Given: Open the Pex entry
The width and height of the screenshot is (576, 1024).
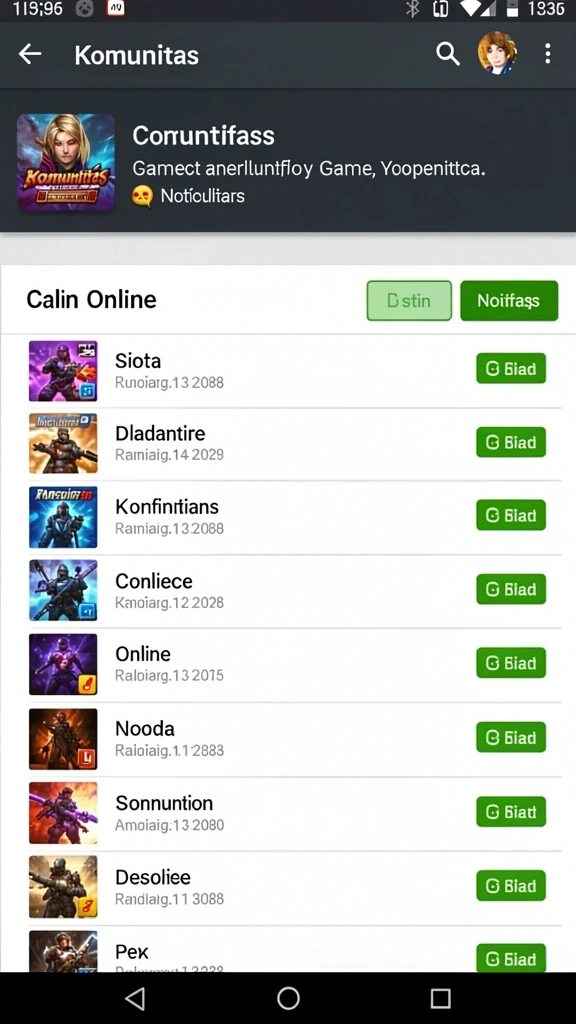Looking at the screenshot, I should point(288,950).
